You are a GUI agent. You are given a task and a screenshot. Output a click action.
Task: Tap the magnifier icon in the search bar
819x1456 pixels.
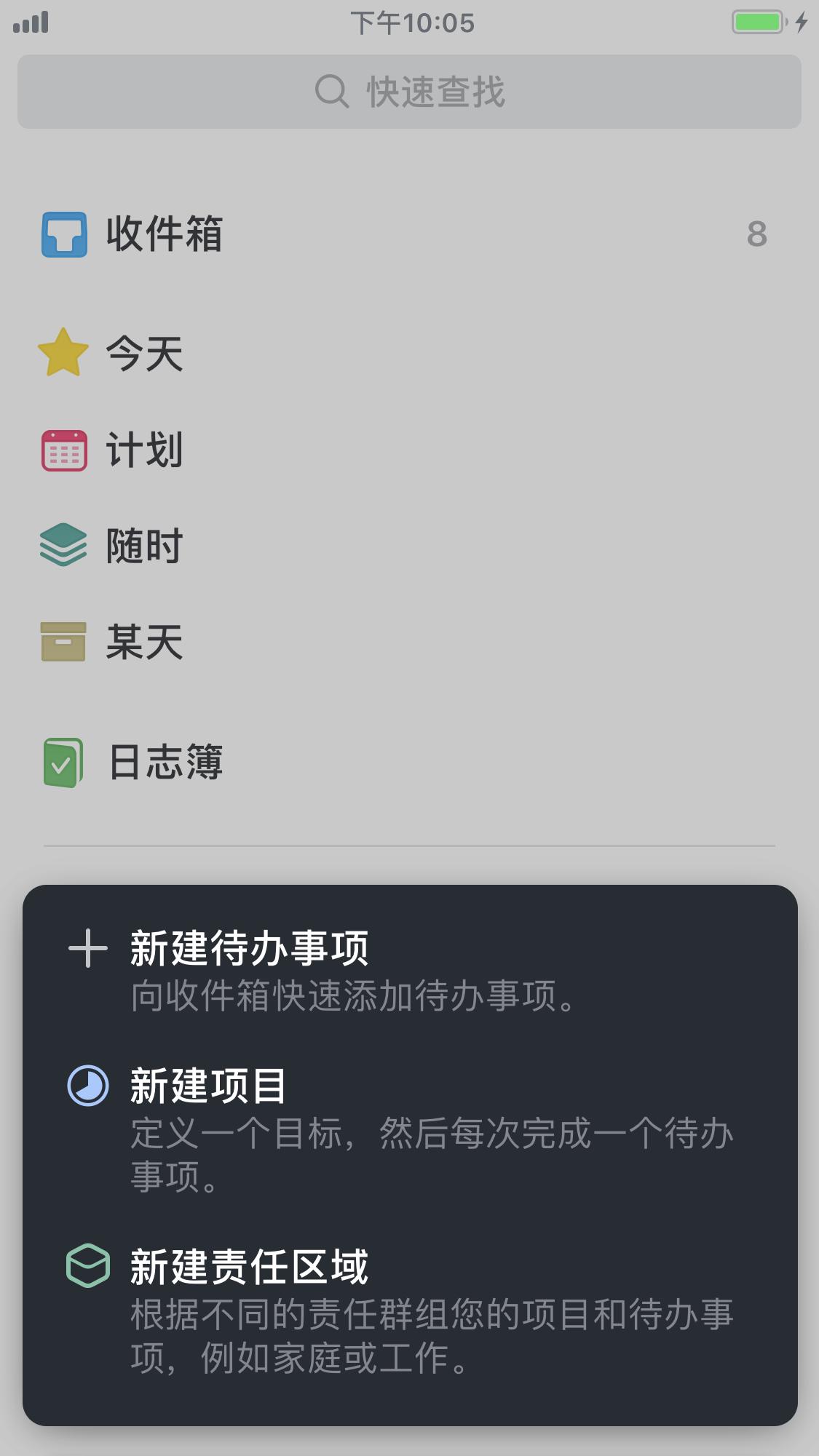(332, 90)
